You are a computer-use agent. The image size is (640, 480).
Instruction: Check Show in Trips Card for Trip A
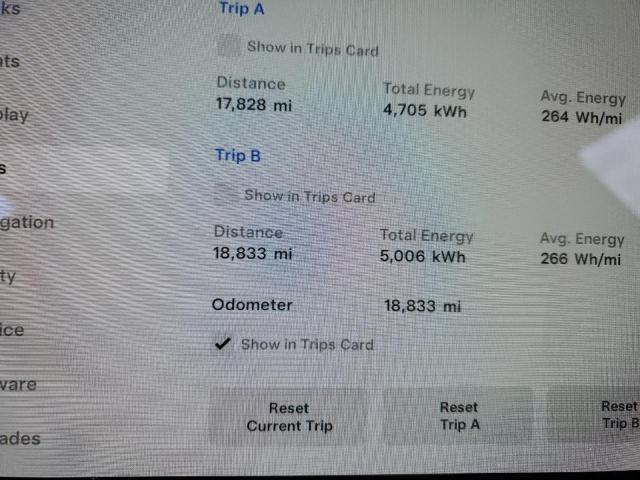229,47
